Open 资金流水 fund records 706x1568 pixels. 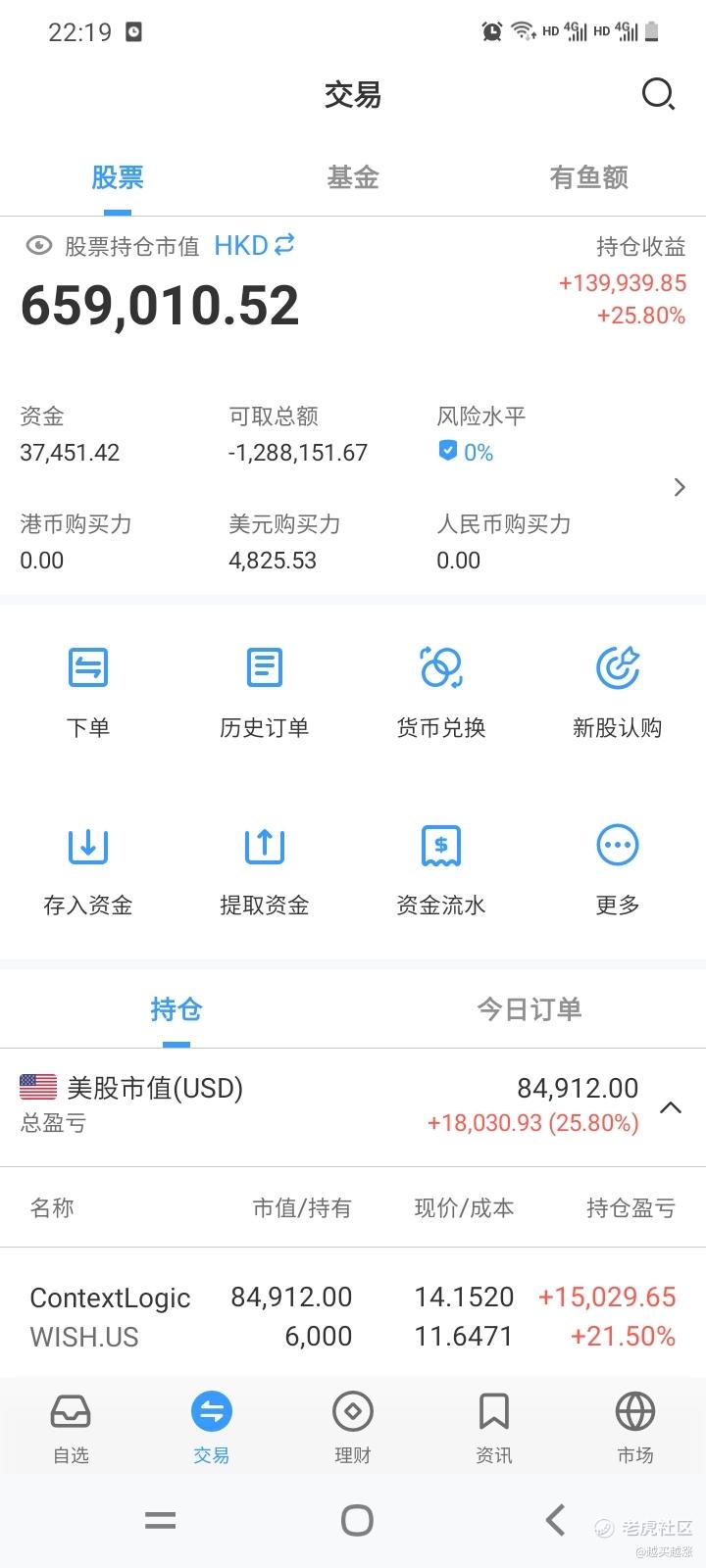coord(441,870)
